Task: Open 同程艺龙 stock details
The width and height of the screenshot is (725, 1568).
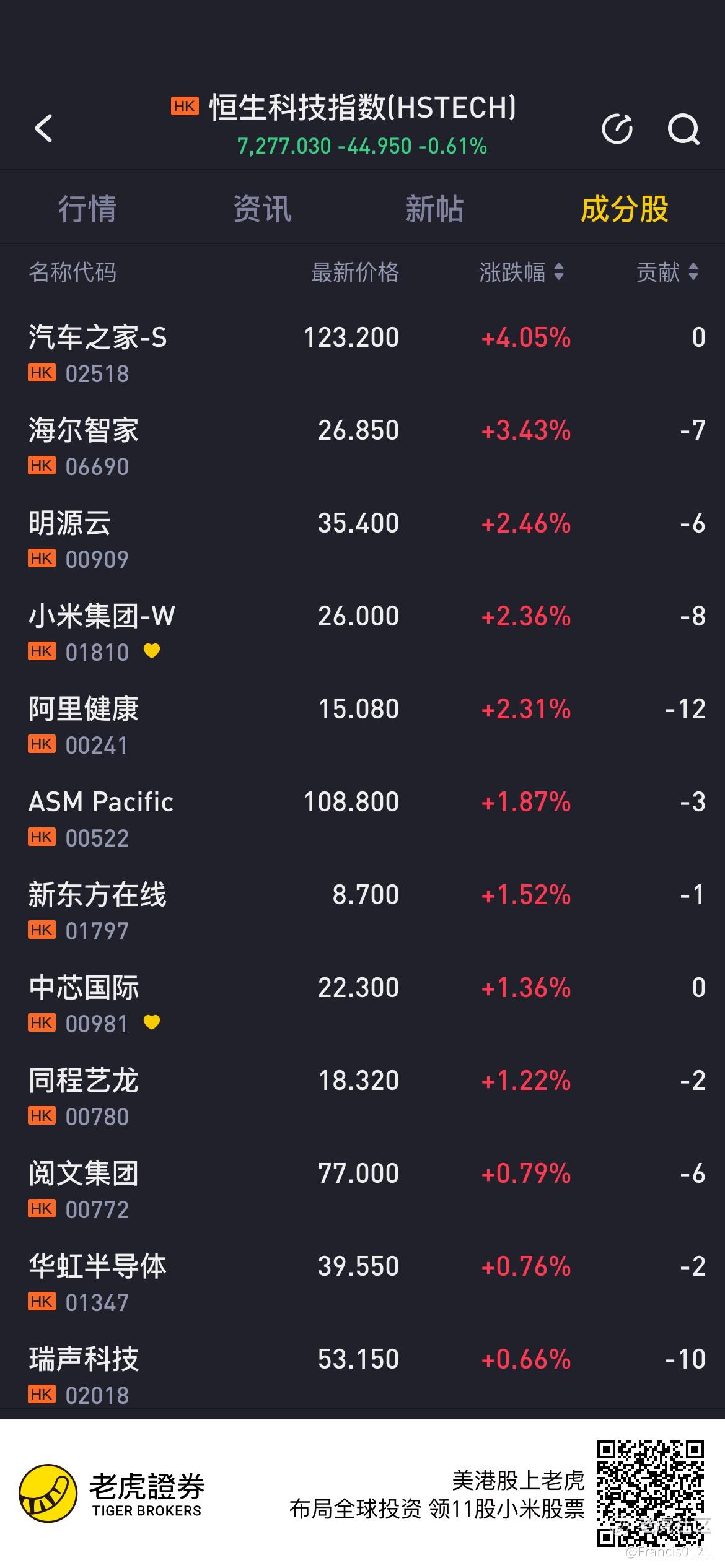Action: tap(362, 1098)
